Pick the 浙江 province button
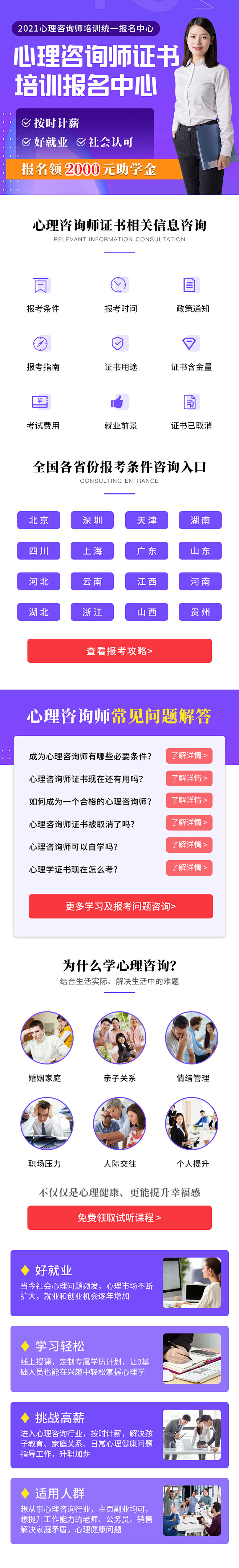Viewport: 239px width, 1568px height. pos(92,612)
